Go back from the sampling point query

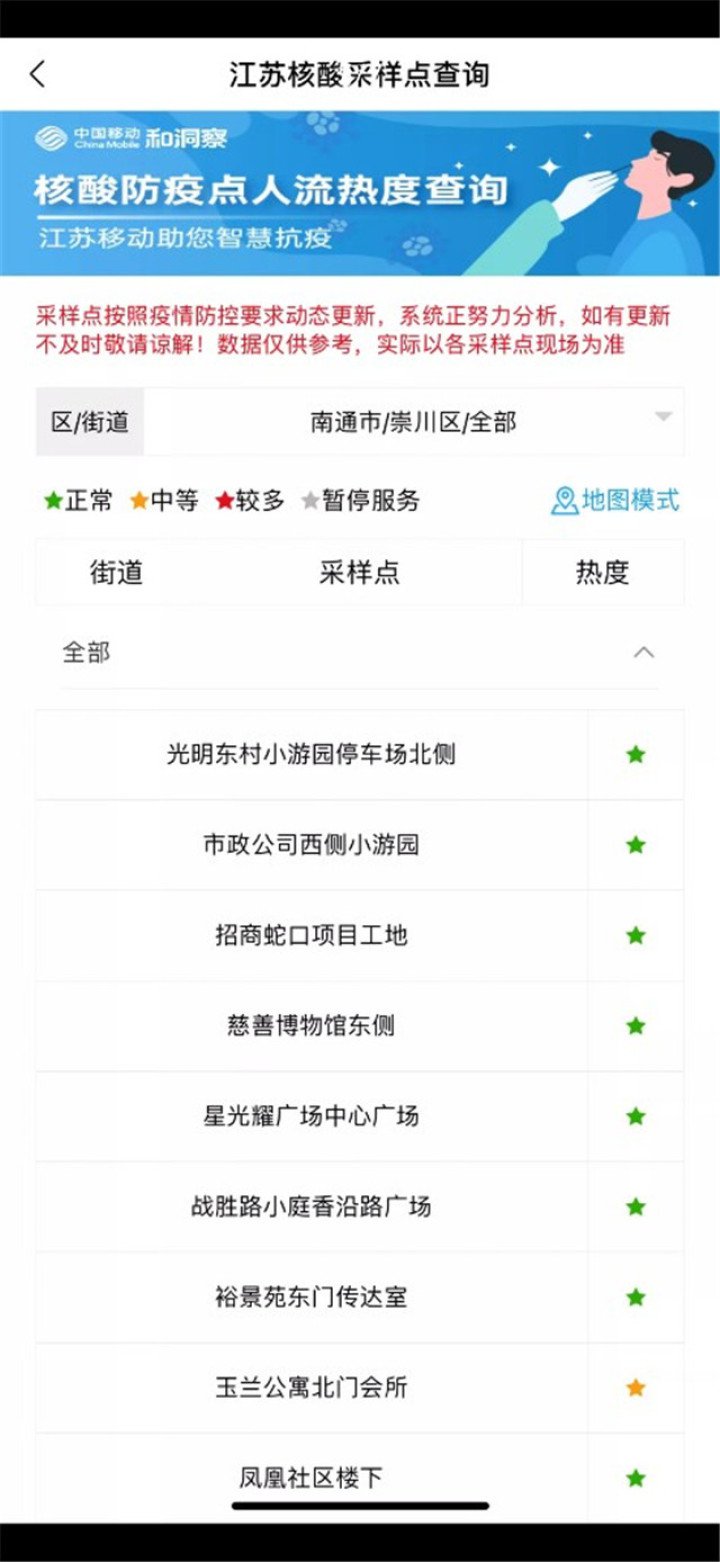tap(38, 75)
